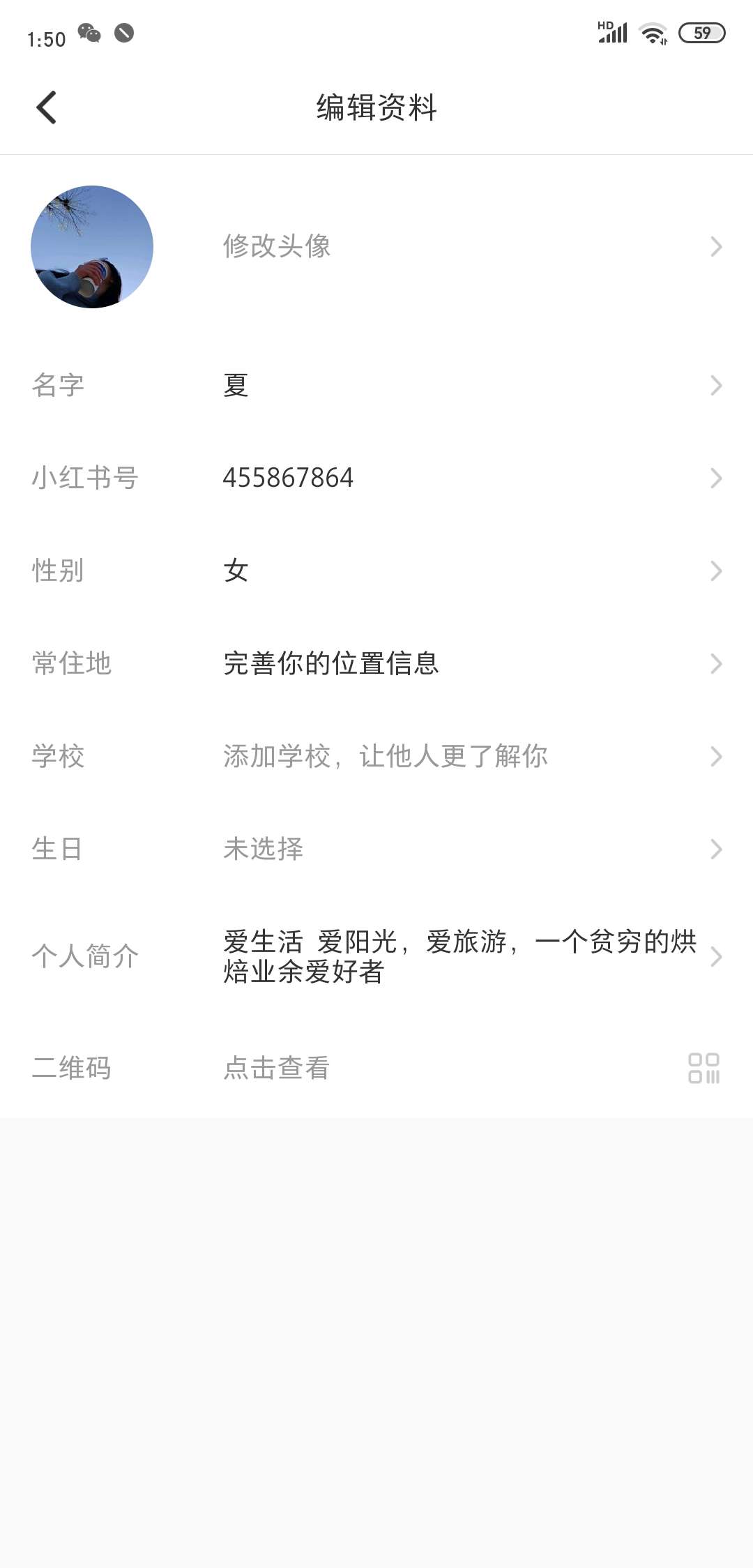Expand the 生日 picker chevron
Viewport: 753px width, 1568px height.
click(715, 849)
